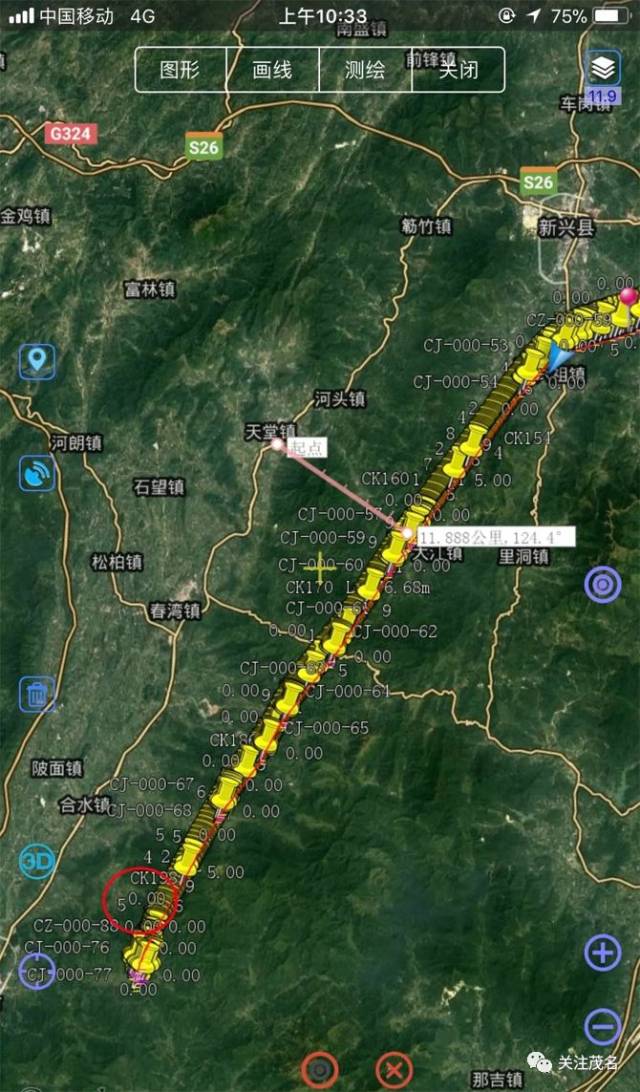Switch the map to 3D view

click(x=37, y=860)
